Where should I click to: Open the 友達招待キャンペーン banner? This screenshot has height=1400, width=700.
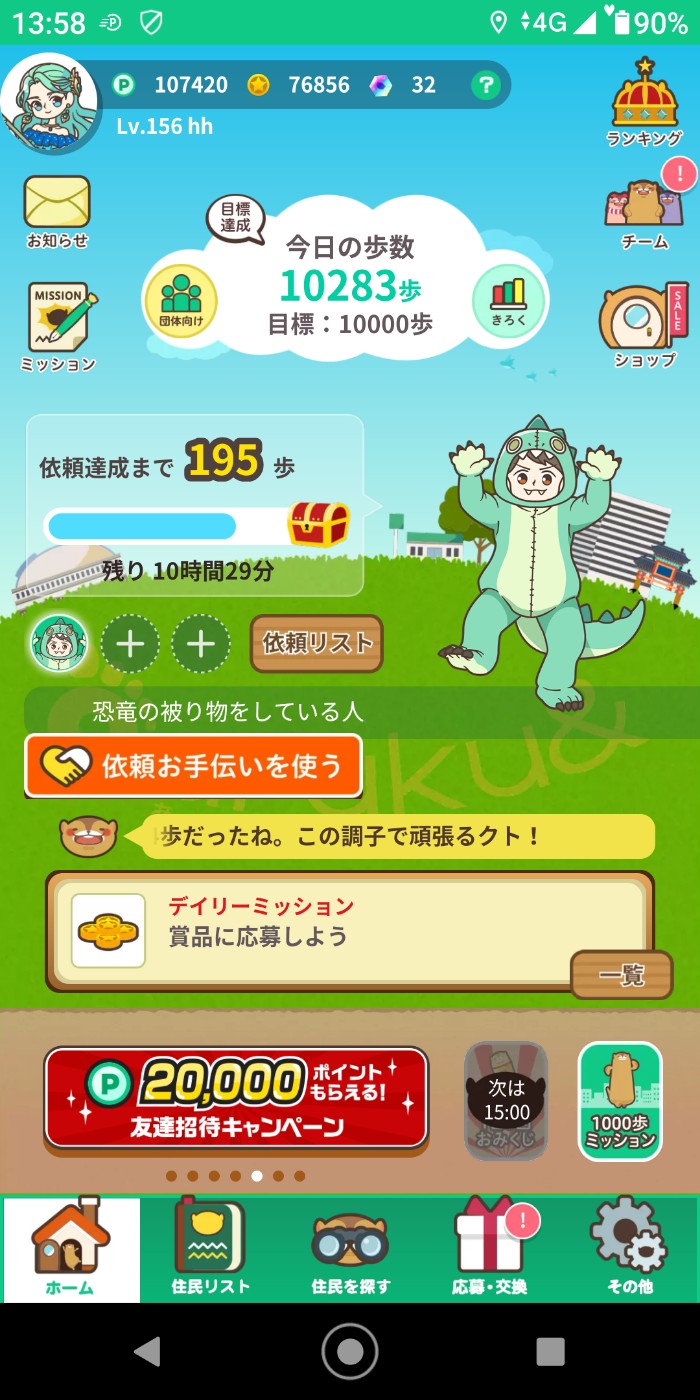pos(236,1097)
